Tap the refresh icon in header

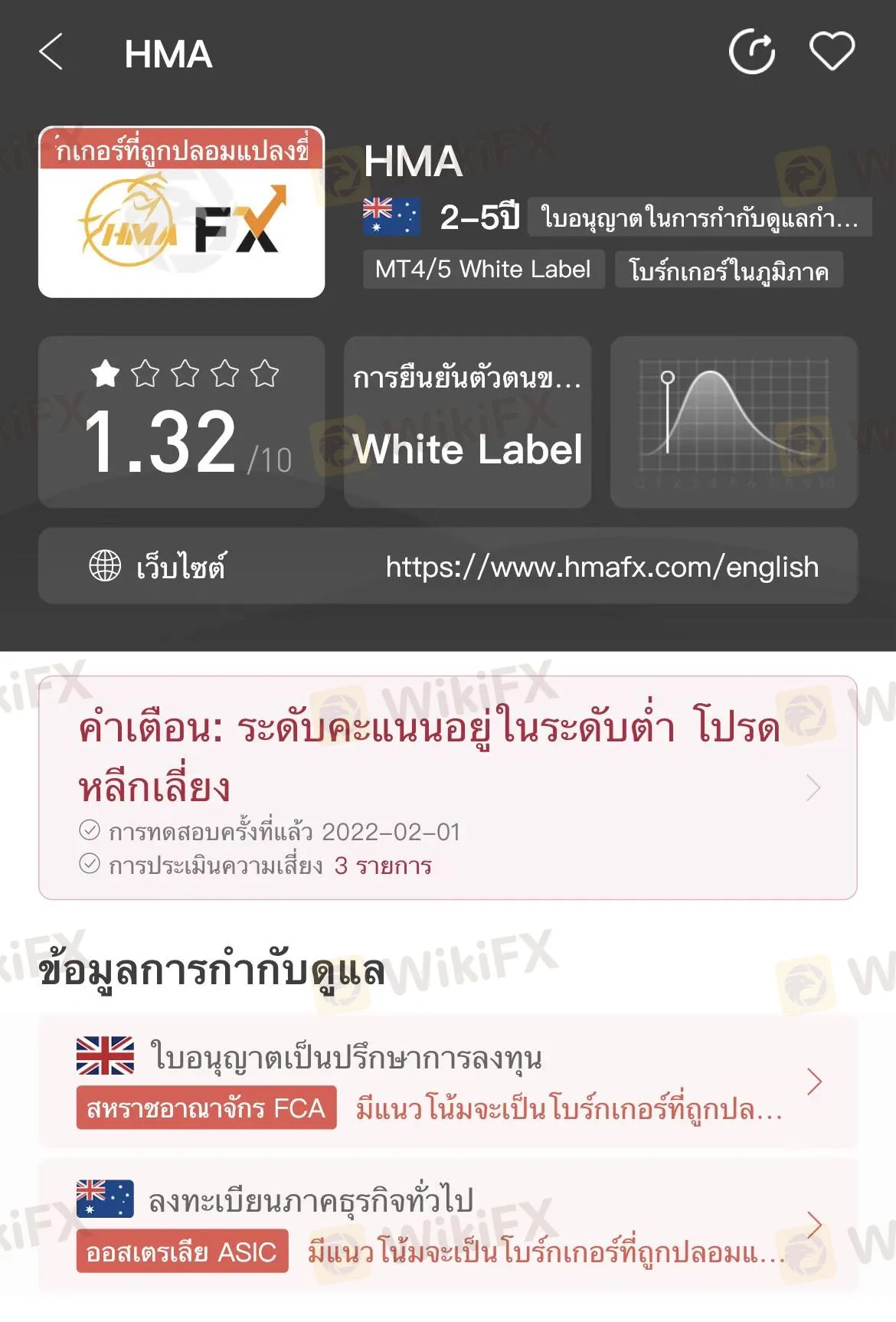(751, 52)
